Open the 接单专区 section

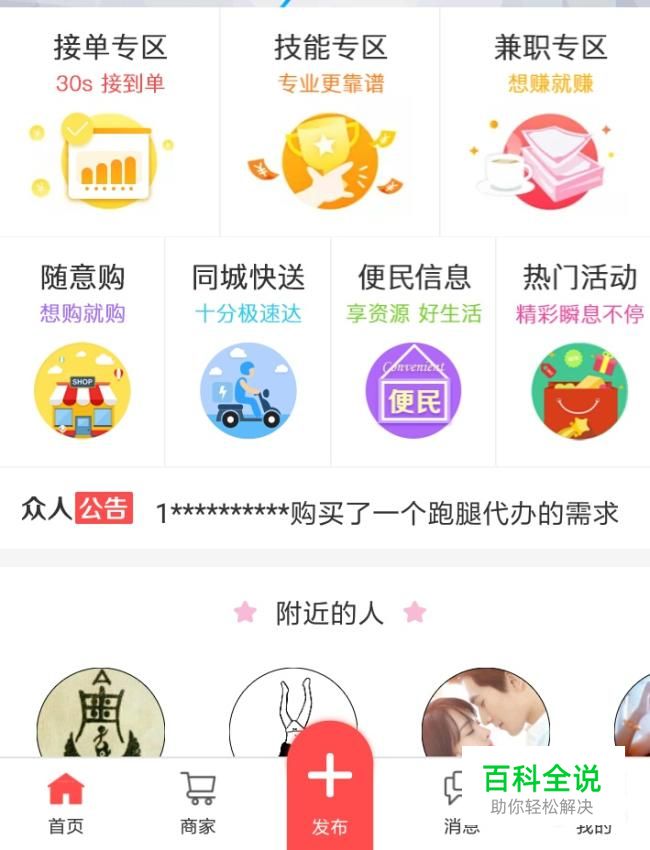(x=110, y=122)
